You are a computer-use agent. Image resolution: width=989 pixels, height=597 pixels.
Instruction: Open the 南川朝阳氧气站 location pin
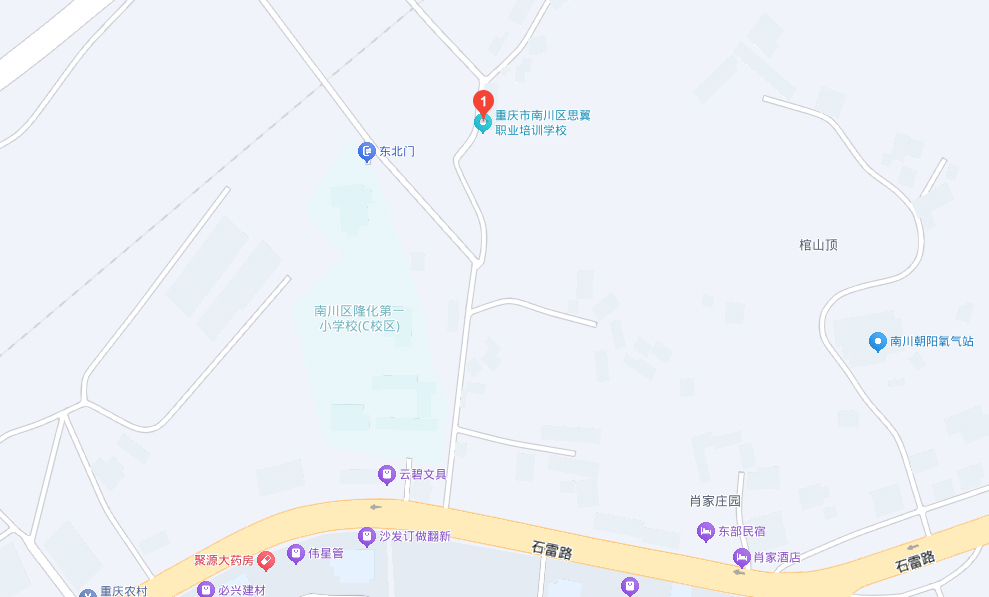878,342
